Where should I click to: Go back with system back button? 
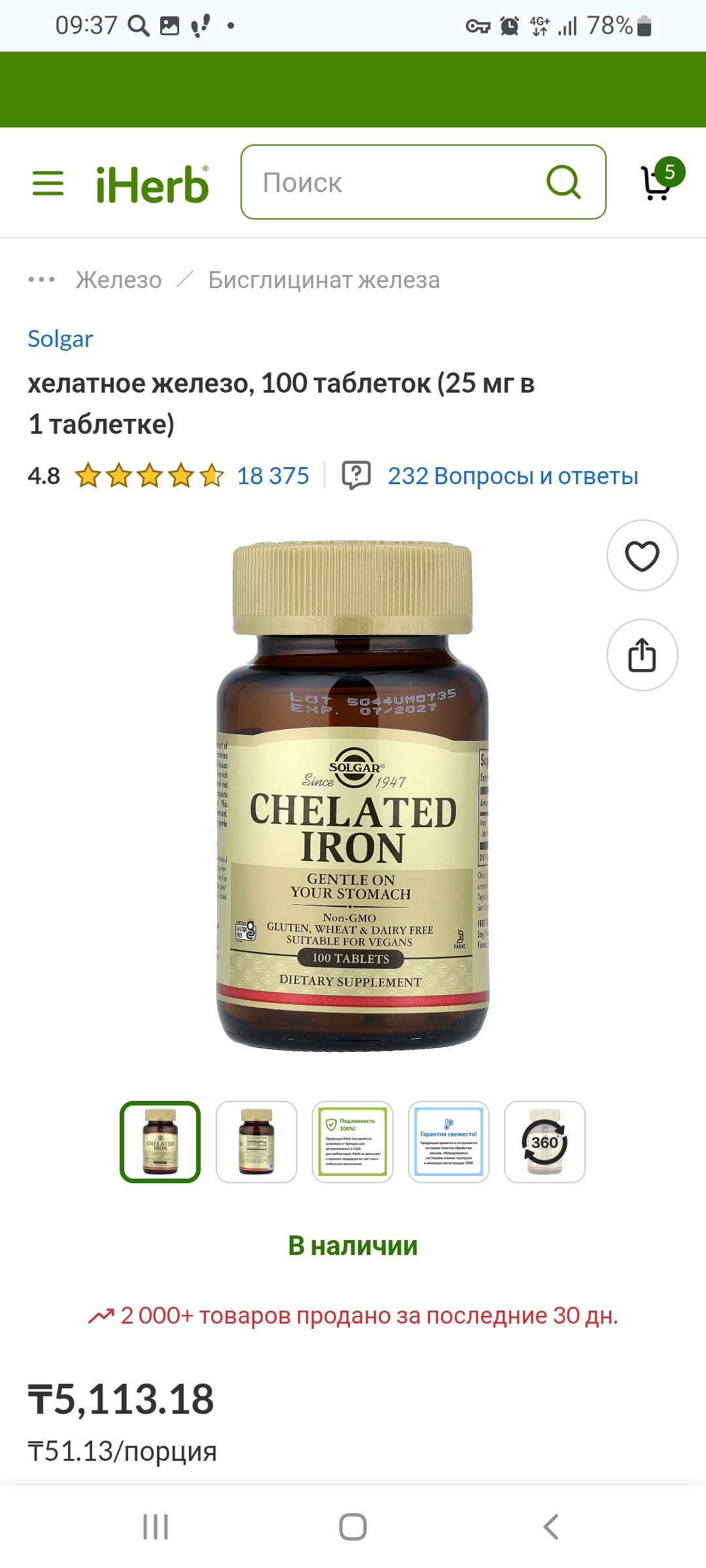[550, 1527]
